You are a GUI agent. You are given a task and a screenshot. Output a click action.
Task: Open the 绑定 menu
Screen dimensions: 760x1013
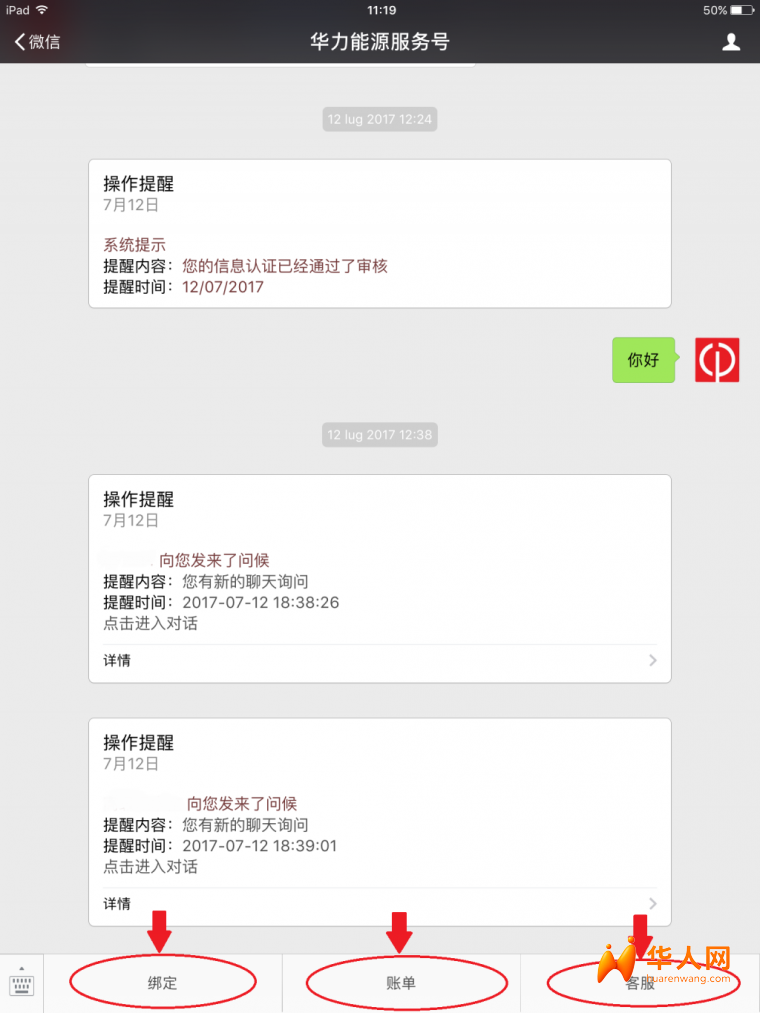point(162,983)
